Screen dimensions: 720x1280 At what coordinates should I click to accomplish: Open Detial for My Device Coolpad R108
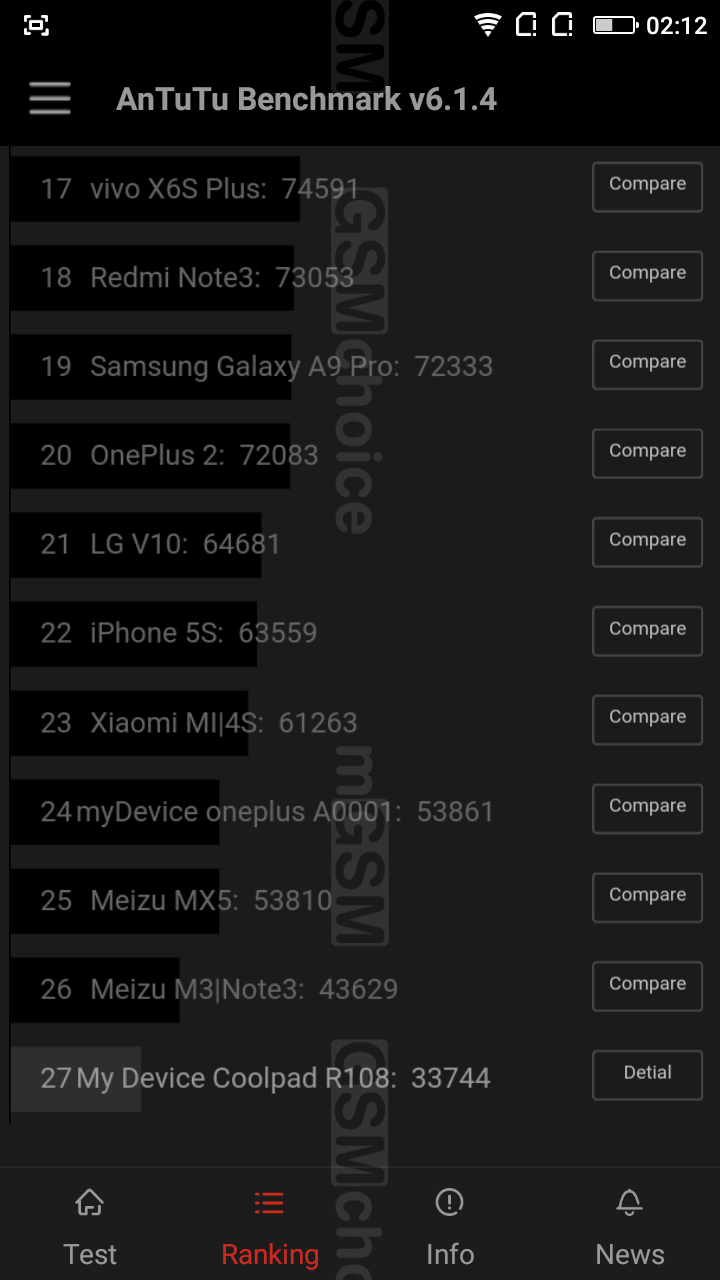(x=647, y=1076)
